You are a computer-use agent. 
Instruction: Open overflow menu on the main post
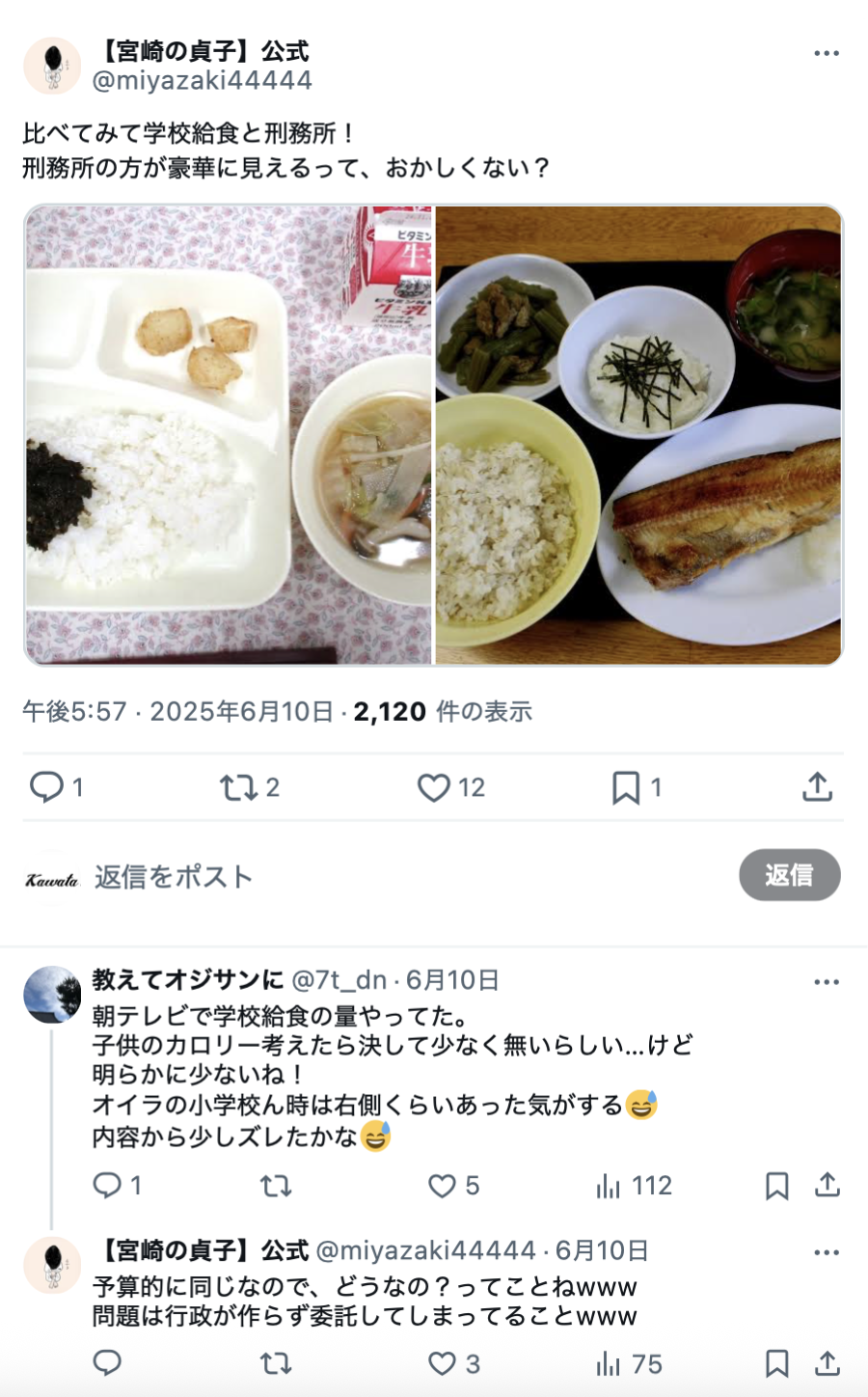point(827,53)
